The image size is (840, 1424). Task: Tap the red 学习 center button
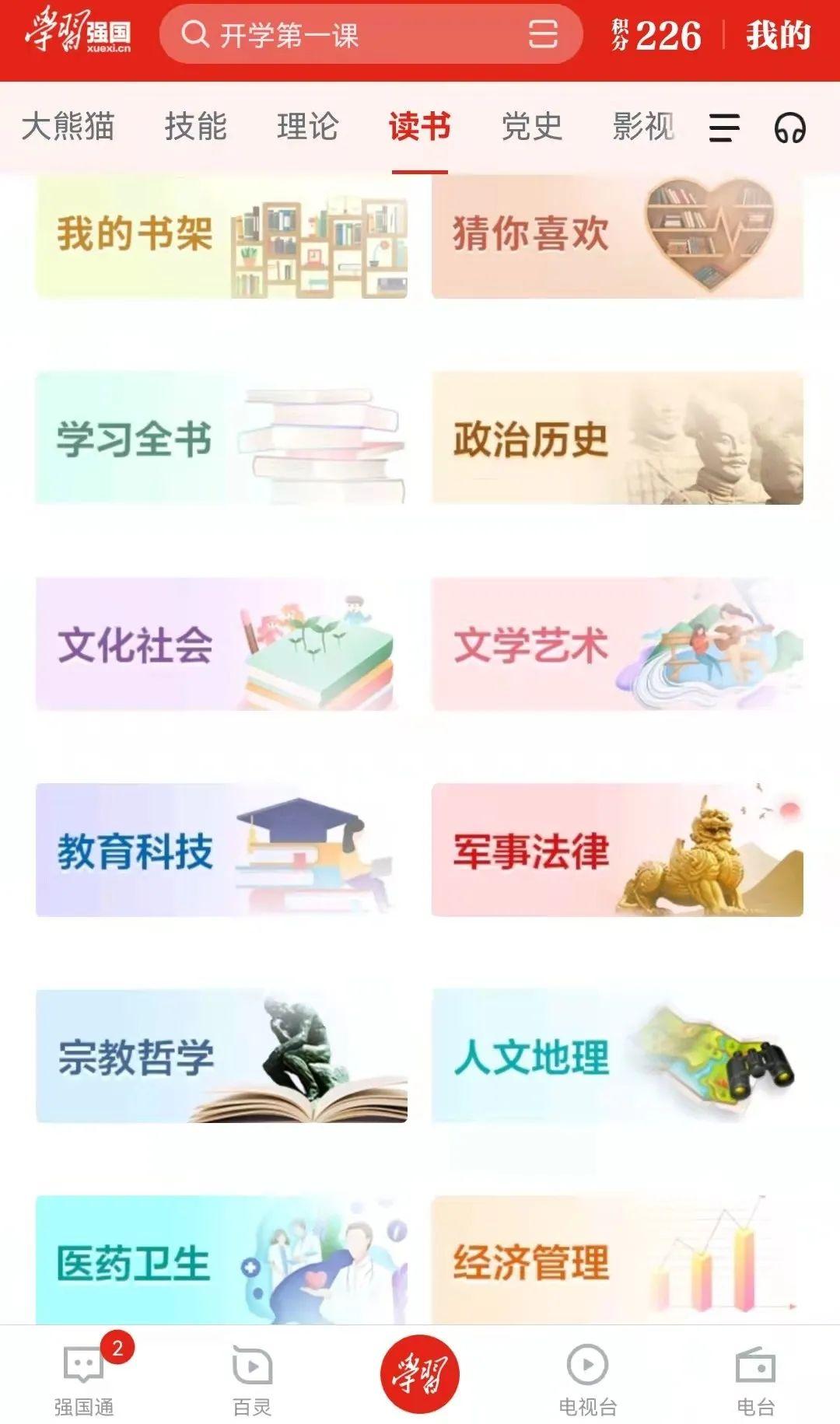[x=420, y=1374]
